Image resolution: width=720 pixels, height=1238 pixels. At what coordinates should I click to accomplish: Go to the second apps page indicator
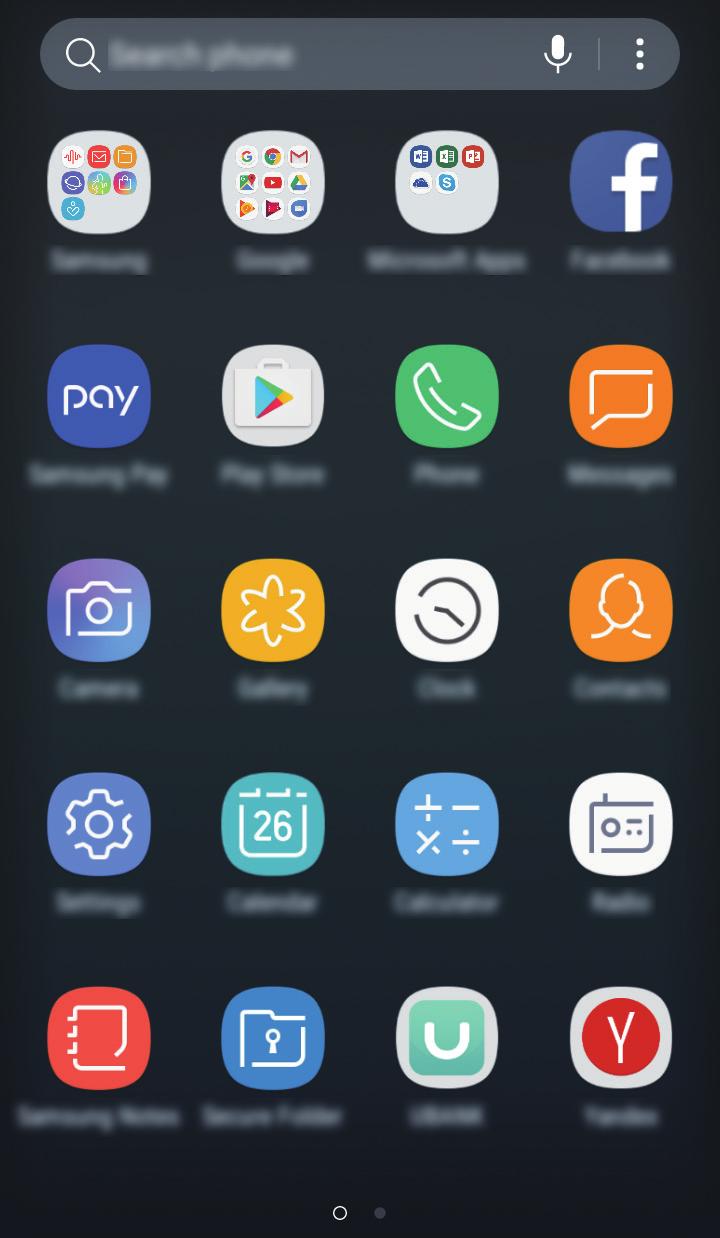(380, 1213)
